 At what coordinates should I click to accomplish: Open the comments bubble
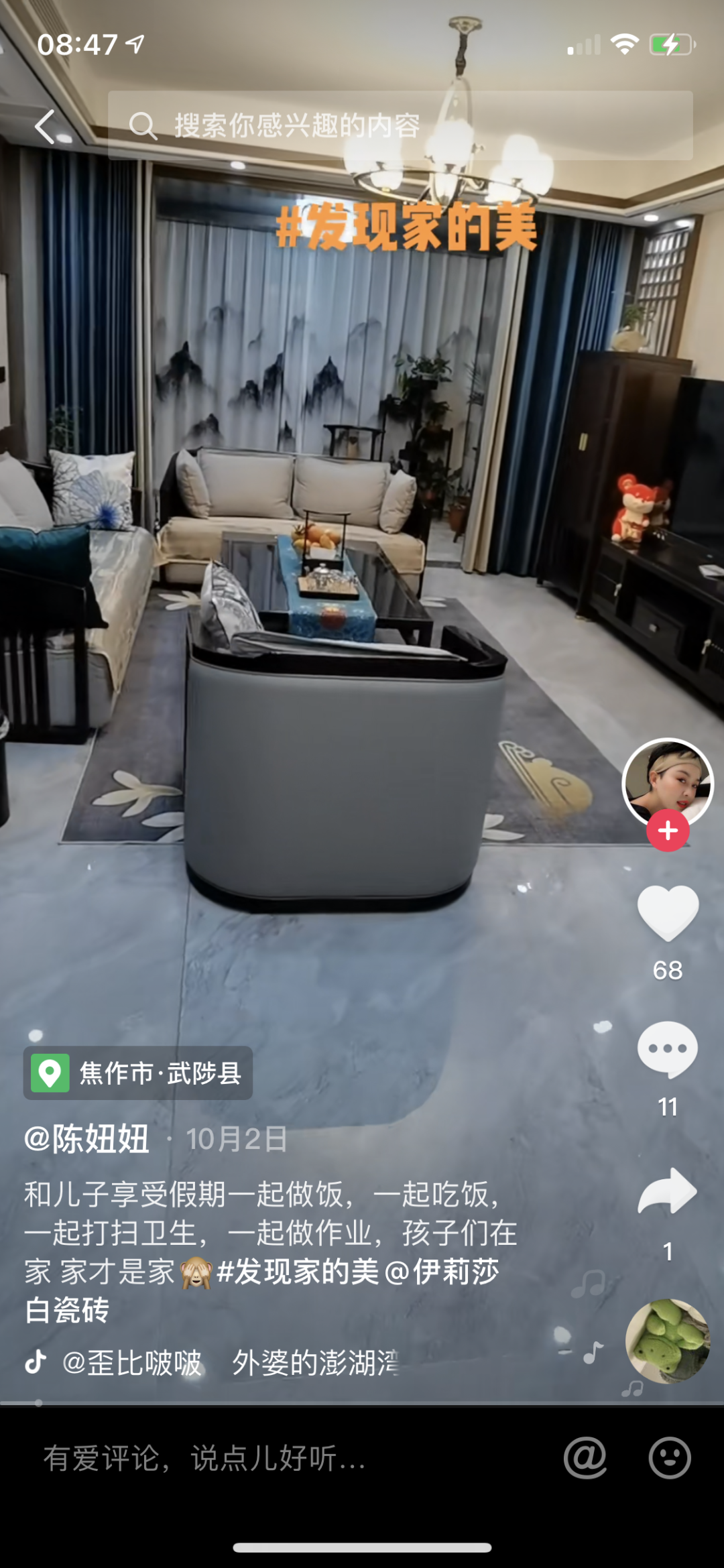[x=668, y=1049]
